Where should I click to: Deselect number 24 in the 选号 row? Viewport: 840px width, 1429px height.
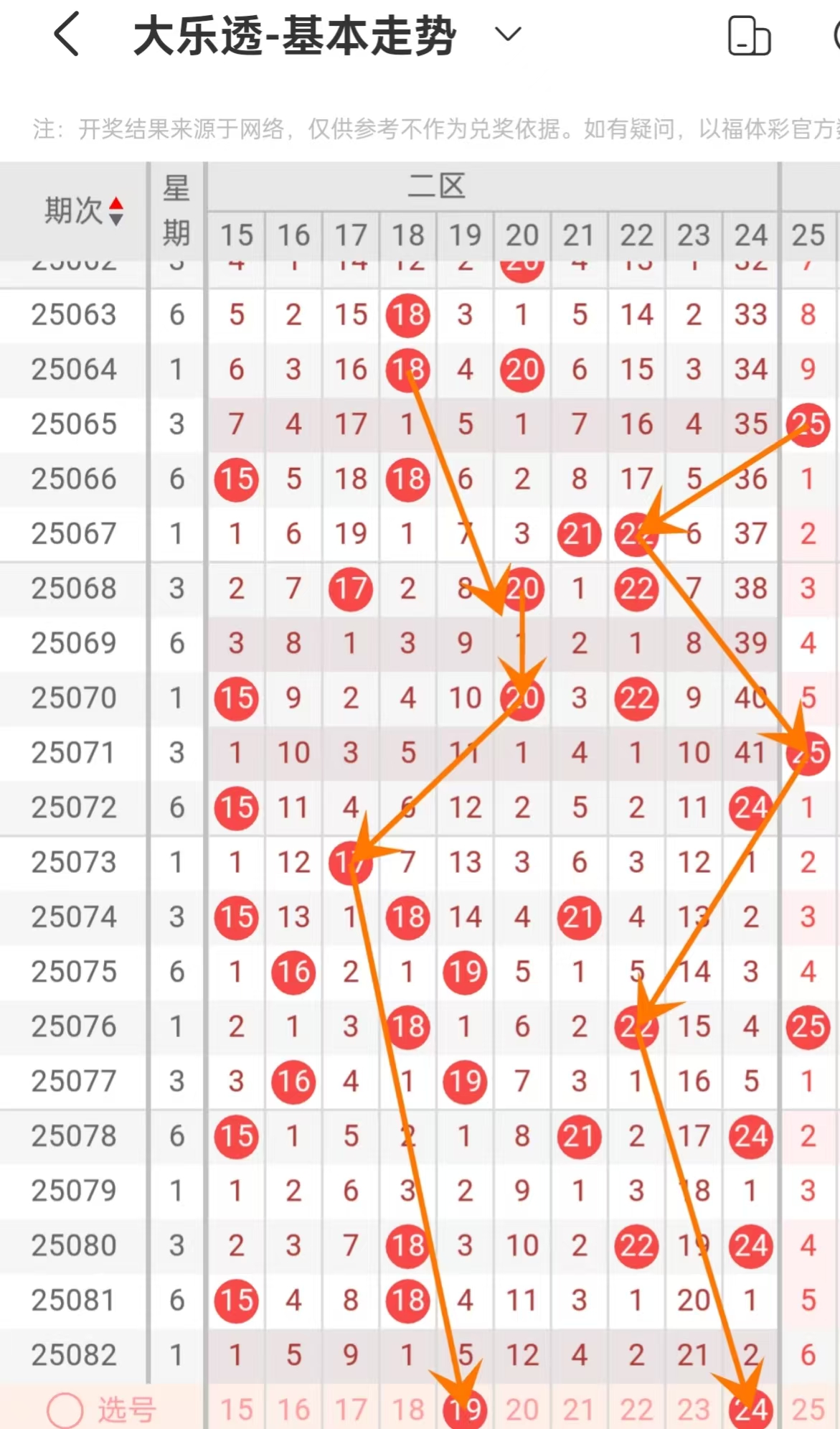click(750, 1410)
